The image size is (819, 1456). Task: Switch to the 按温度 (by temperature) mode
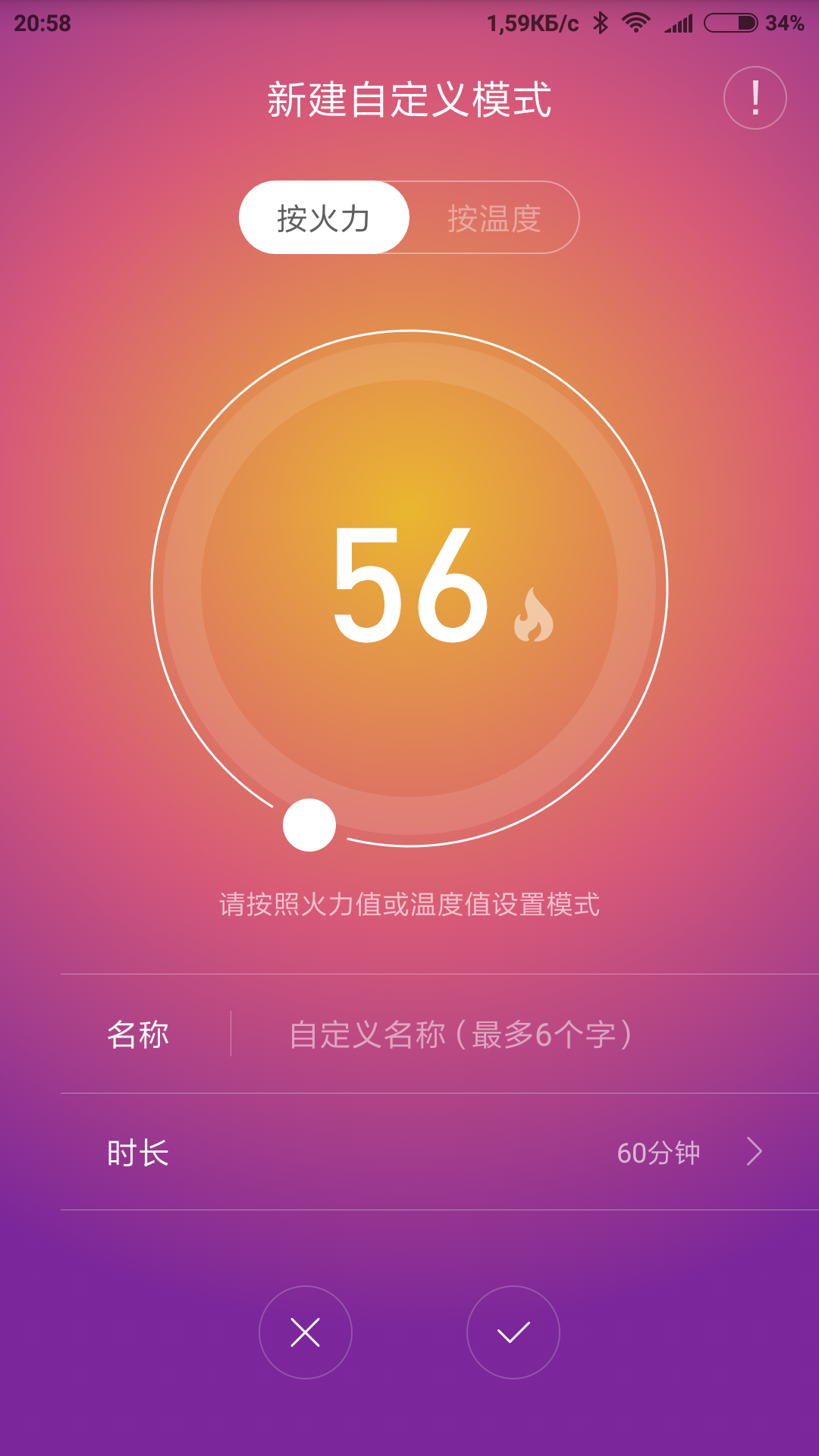494,218
